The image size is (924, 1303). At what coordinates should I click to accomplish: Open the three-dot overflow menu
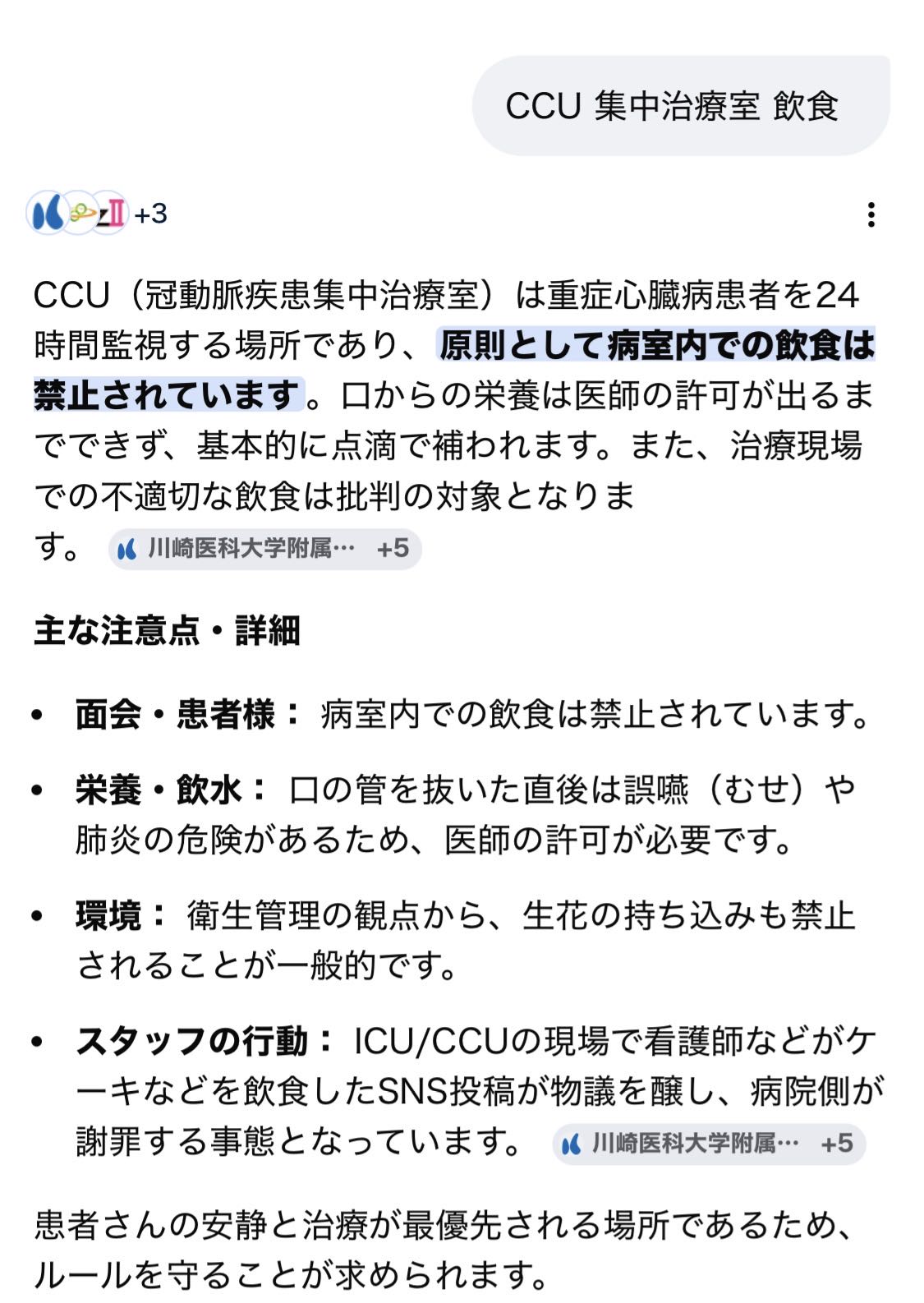click(871, 214)
